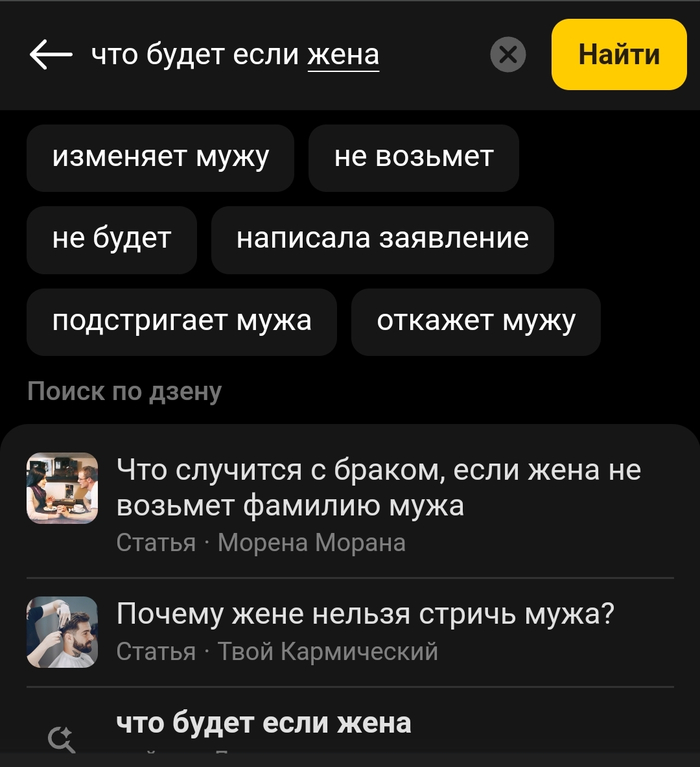Choose the не будет suggestion chip
Screen dimensions: 700x767
click(111, 240)
